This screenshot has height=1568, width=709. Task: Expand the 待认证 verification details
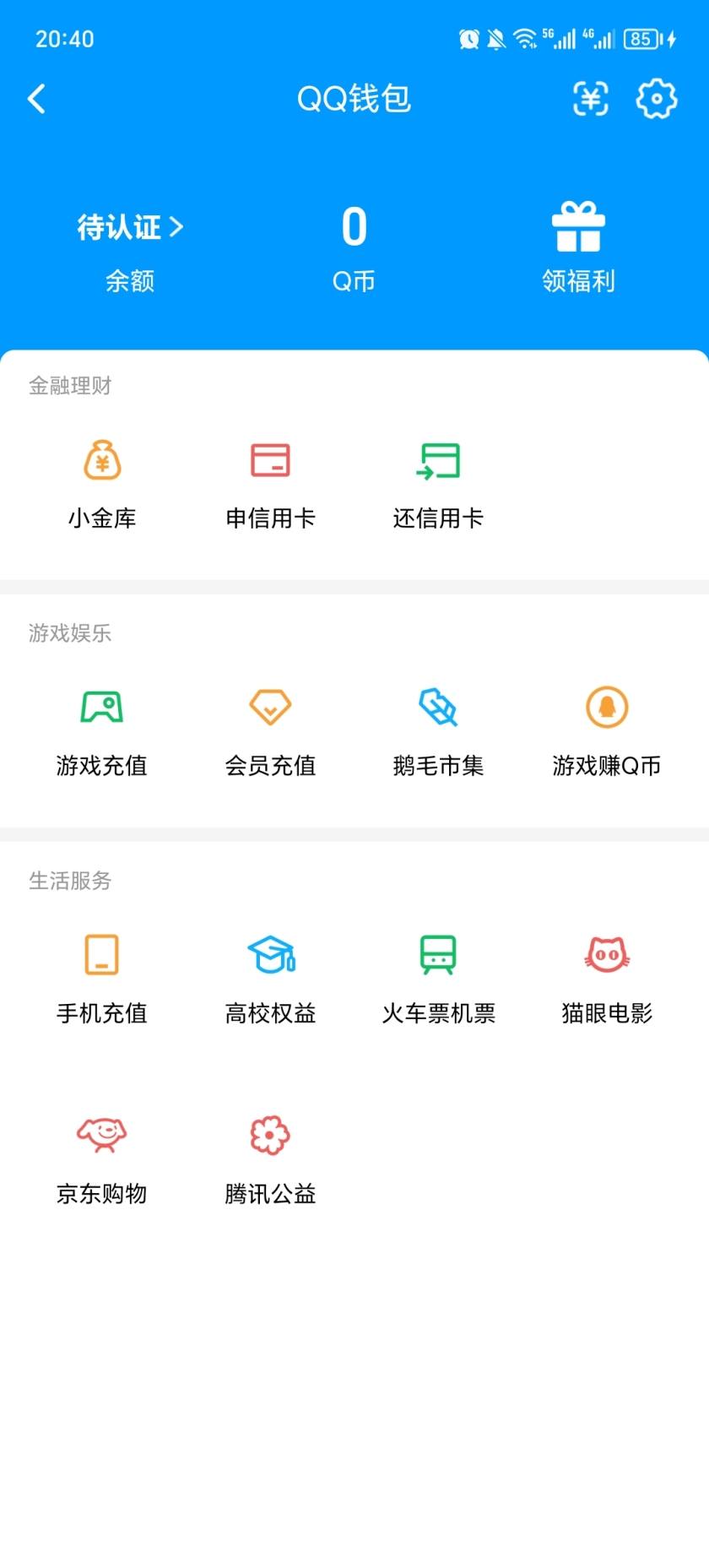[x=128, y=226]
